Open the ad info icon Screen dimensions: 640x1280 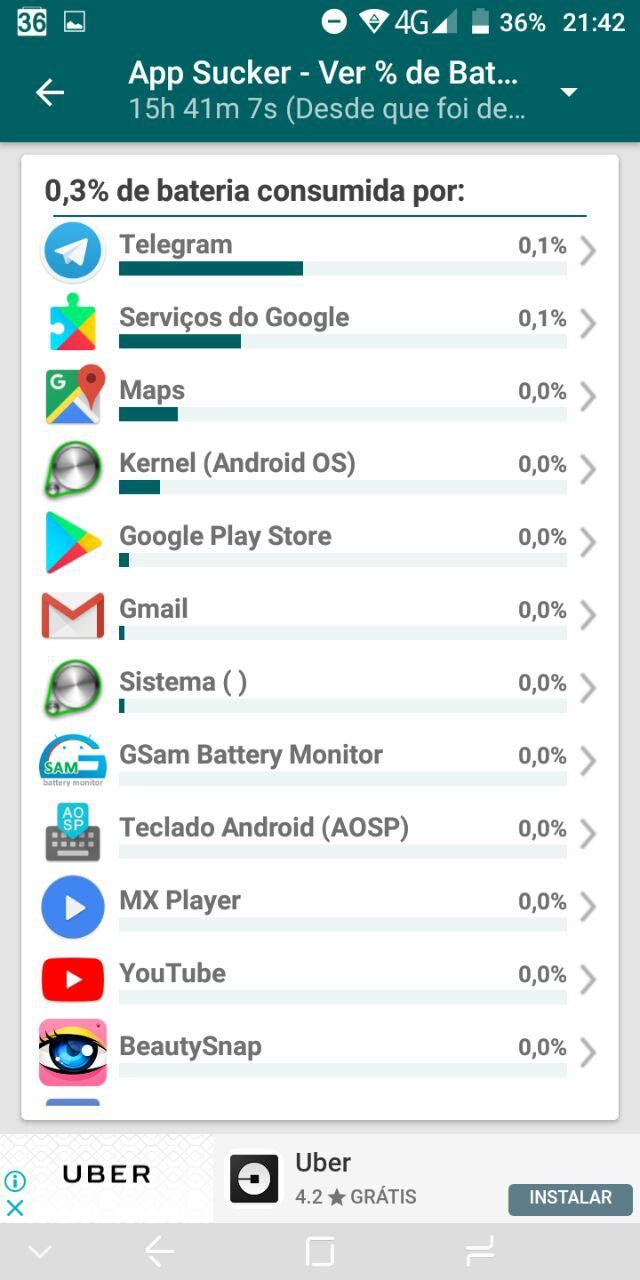(x=15, y=1181)
